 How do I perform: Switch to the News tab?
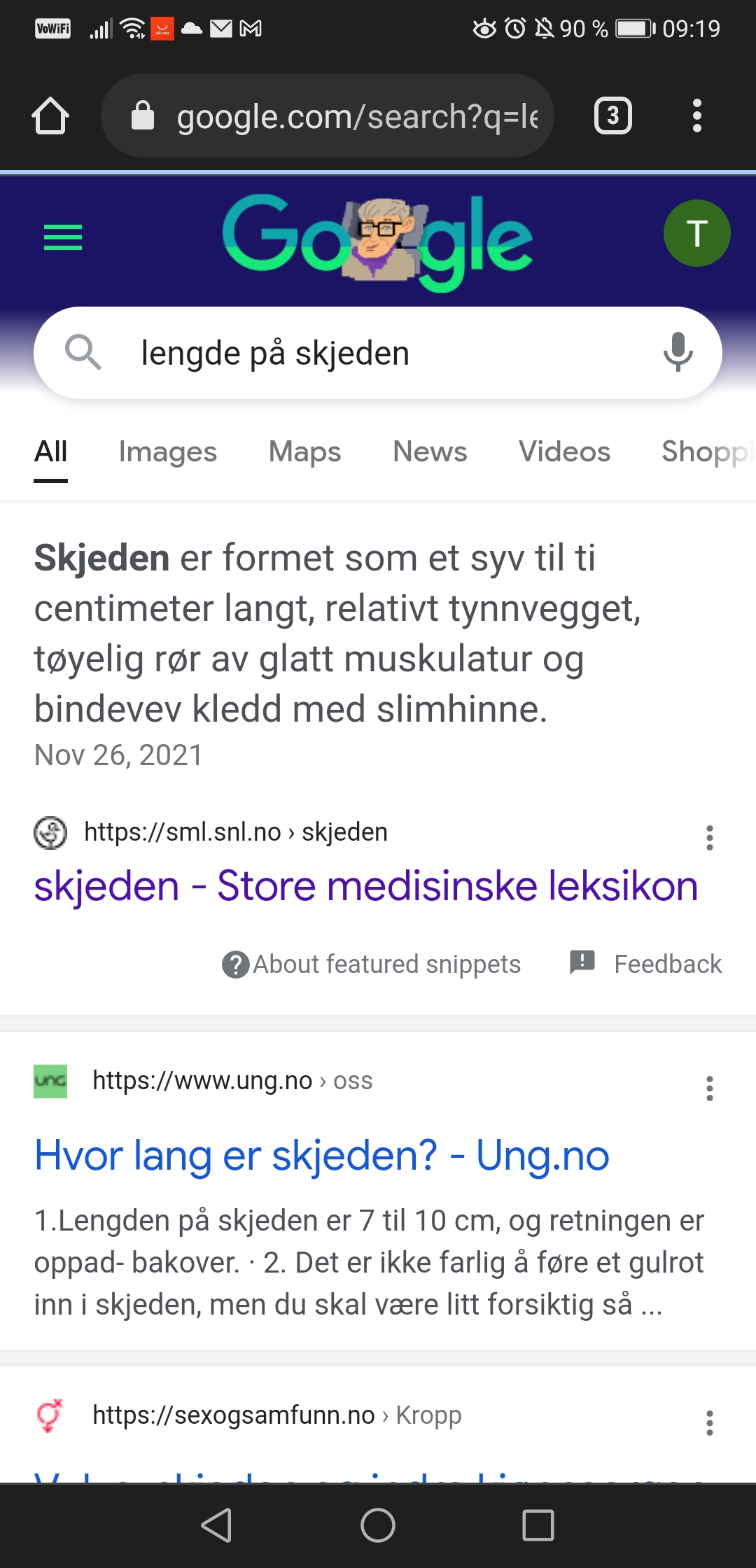[430, 451]
